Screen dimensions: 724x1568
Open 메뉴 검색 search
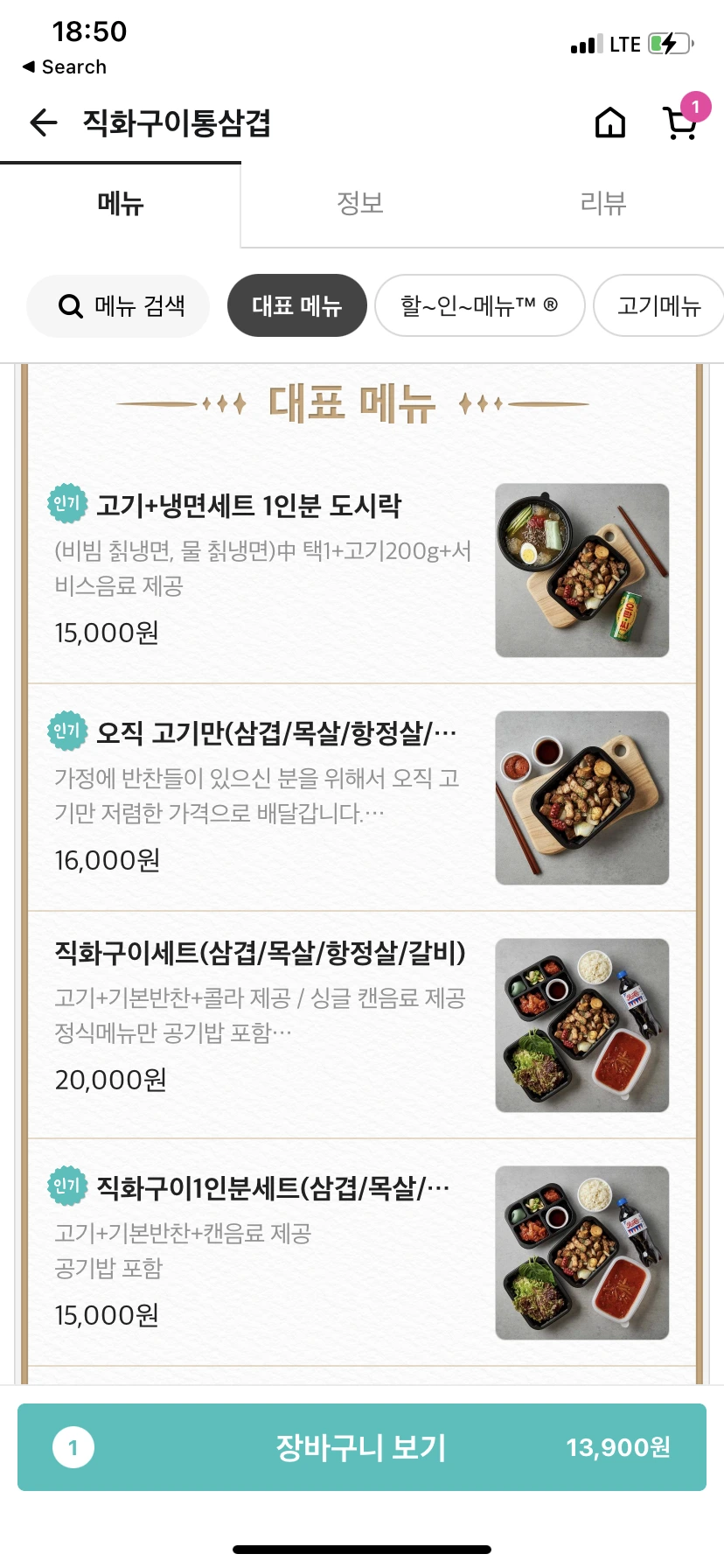point(119,306)
